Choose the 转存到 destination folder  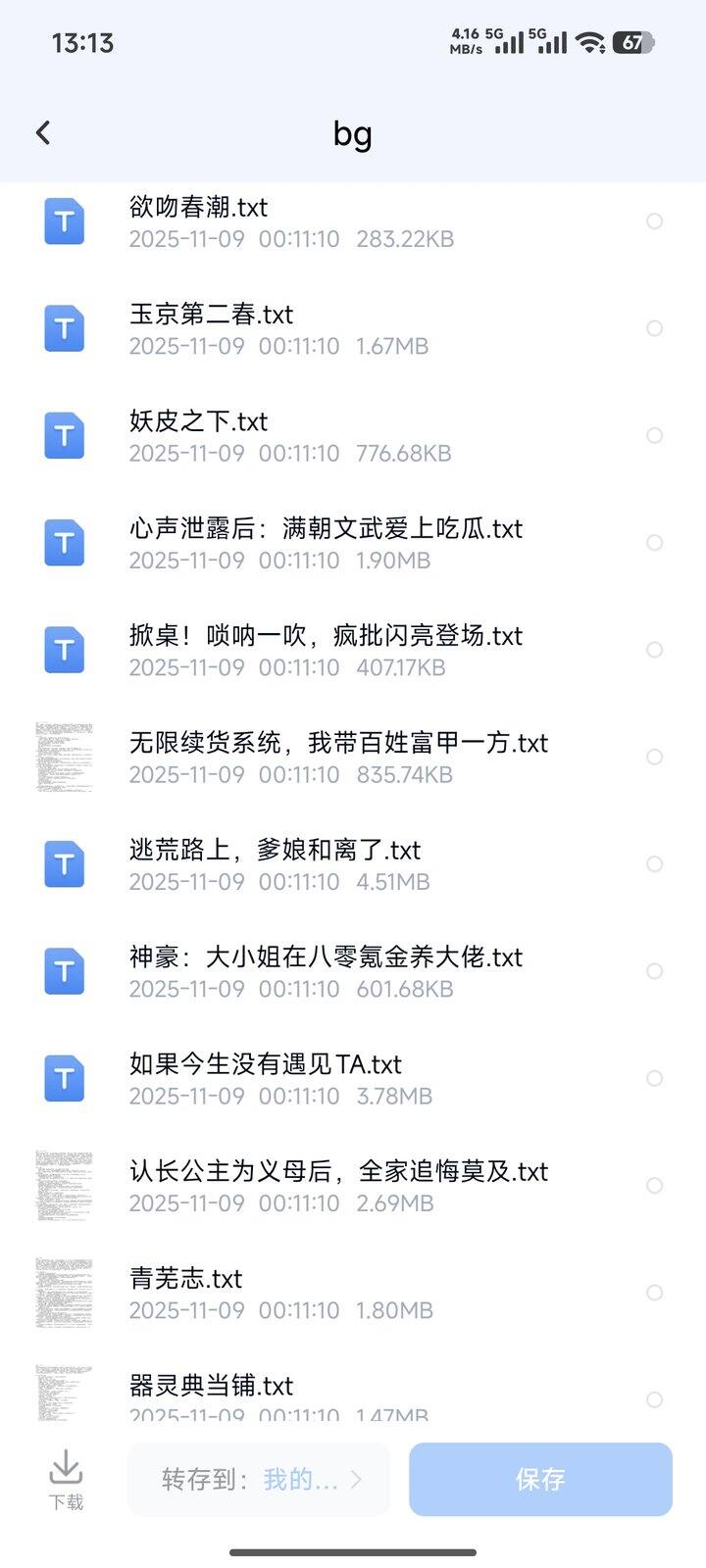pyautogui.click(x=259, y=1479)
